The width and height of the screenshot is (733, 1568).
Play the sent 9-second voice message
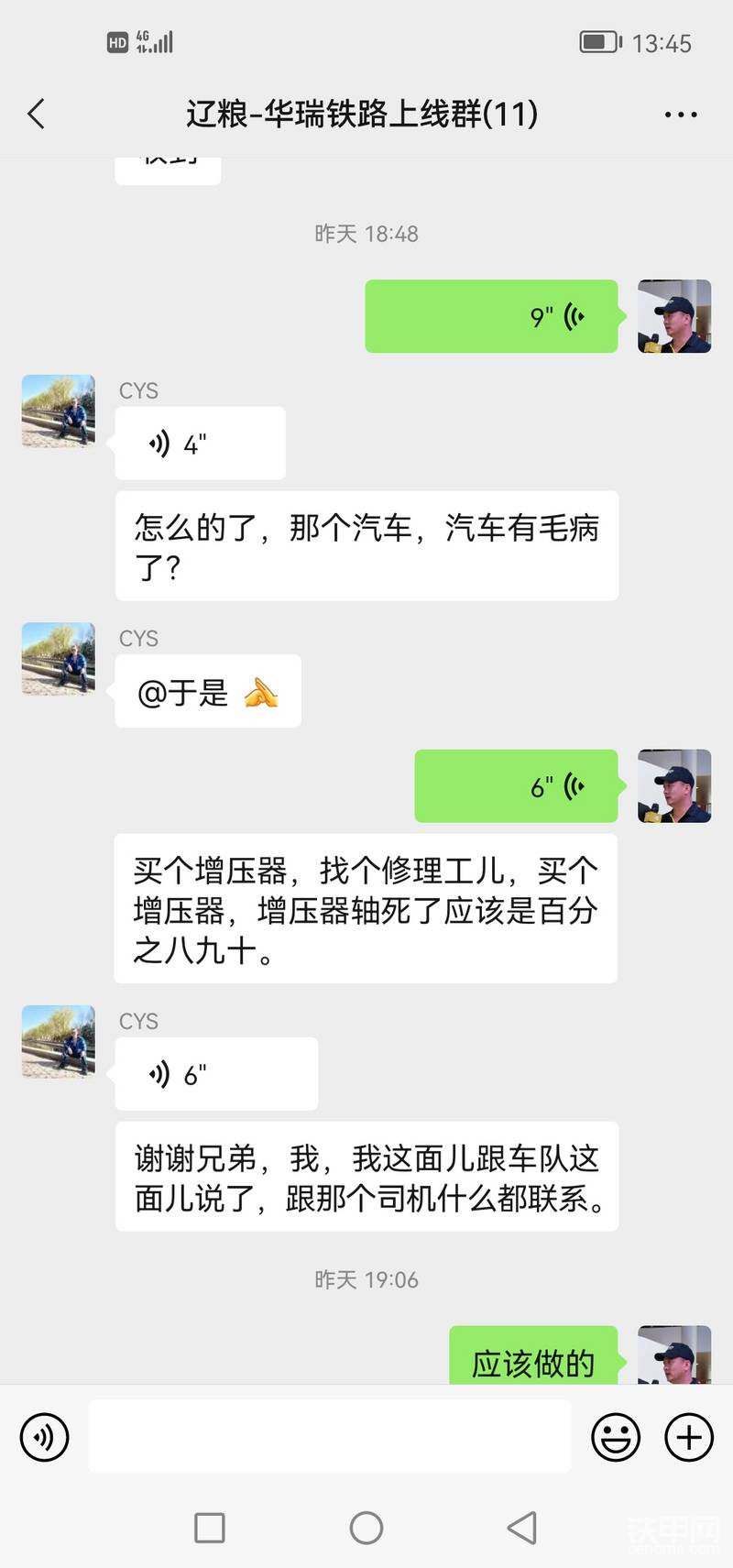[491, 316]
